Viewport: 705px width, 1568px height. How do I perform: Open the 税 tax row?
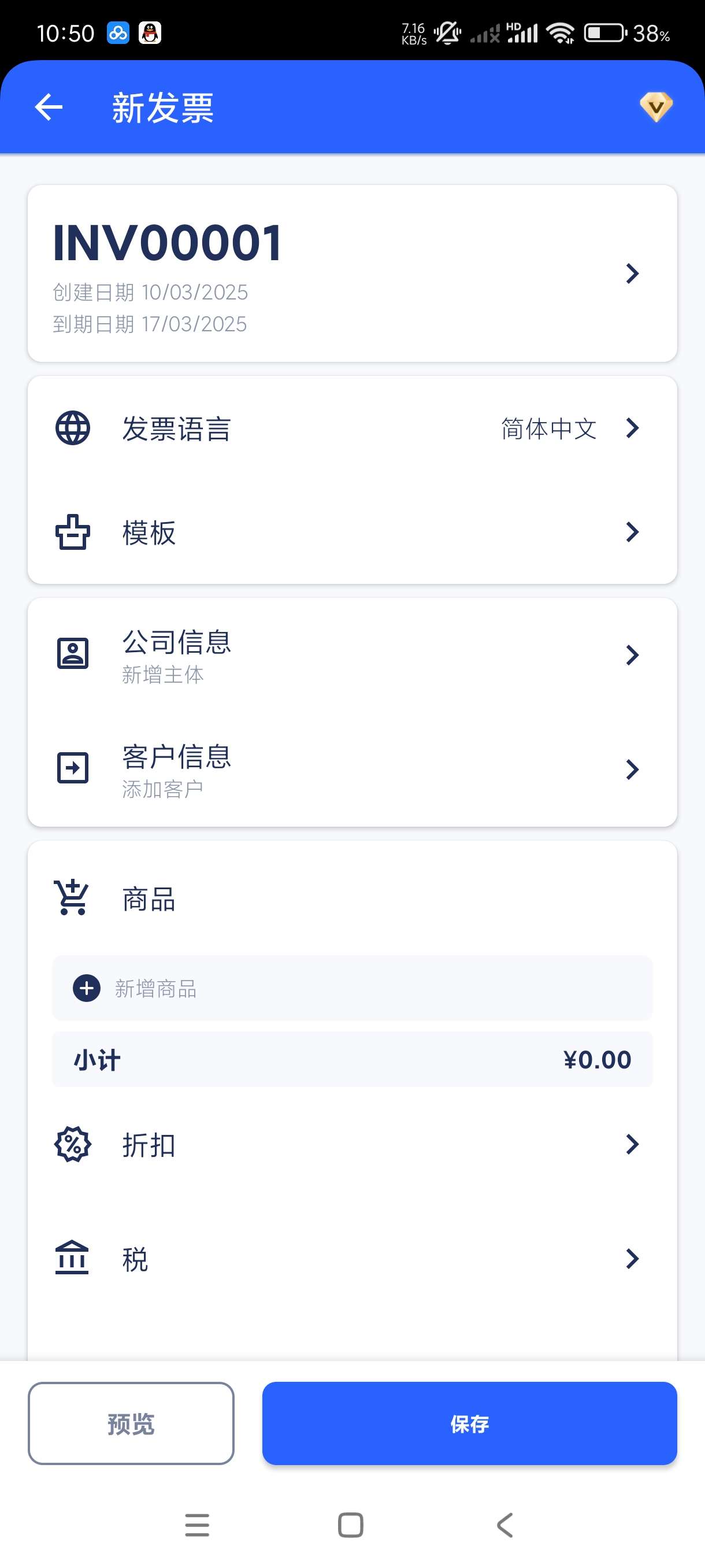(351, 1259)
